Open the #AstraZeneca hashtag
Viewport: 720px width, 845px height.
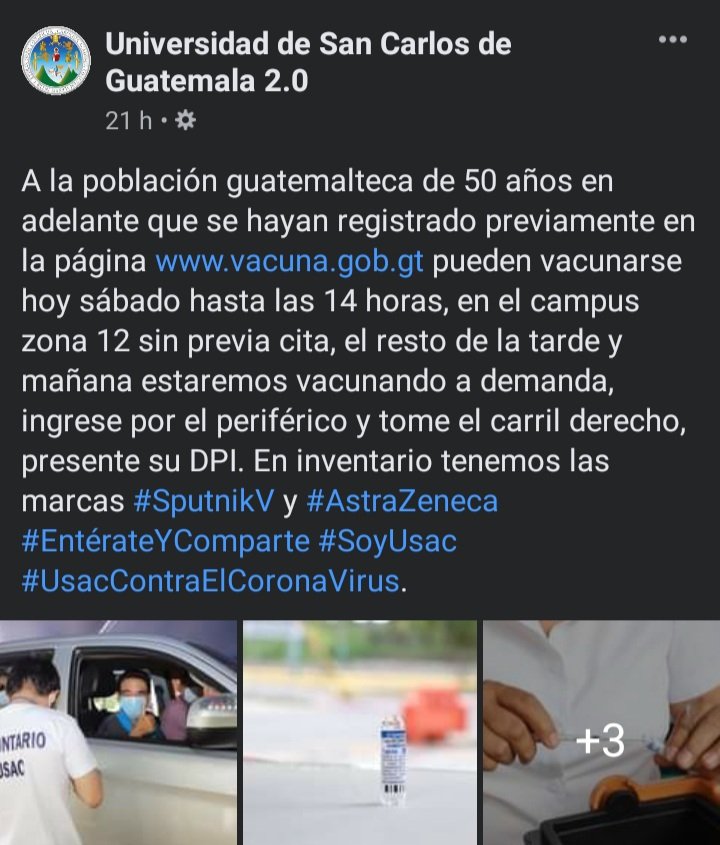[x=402, y=500]
